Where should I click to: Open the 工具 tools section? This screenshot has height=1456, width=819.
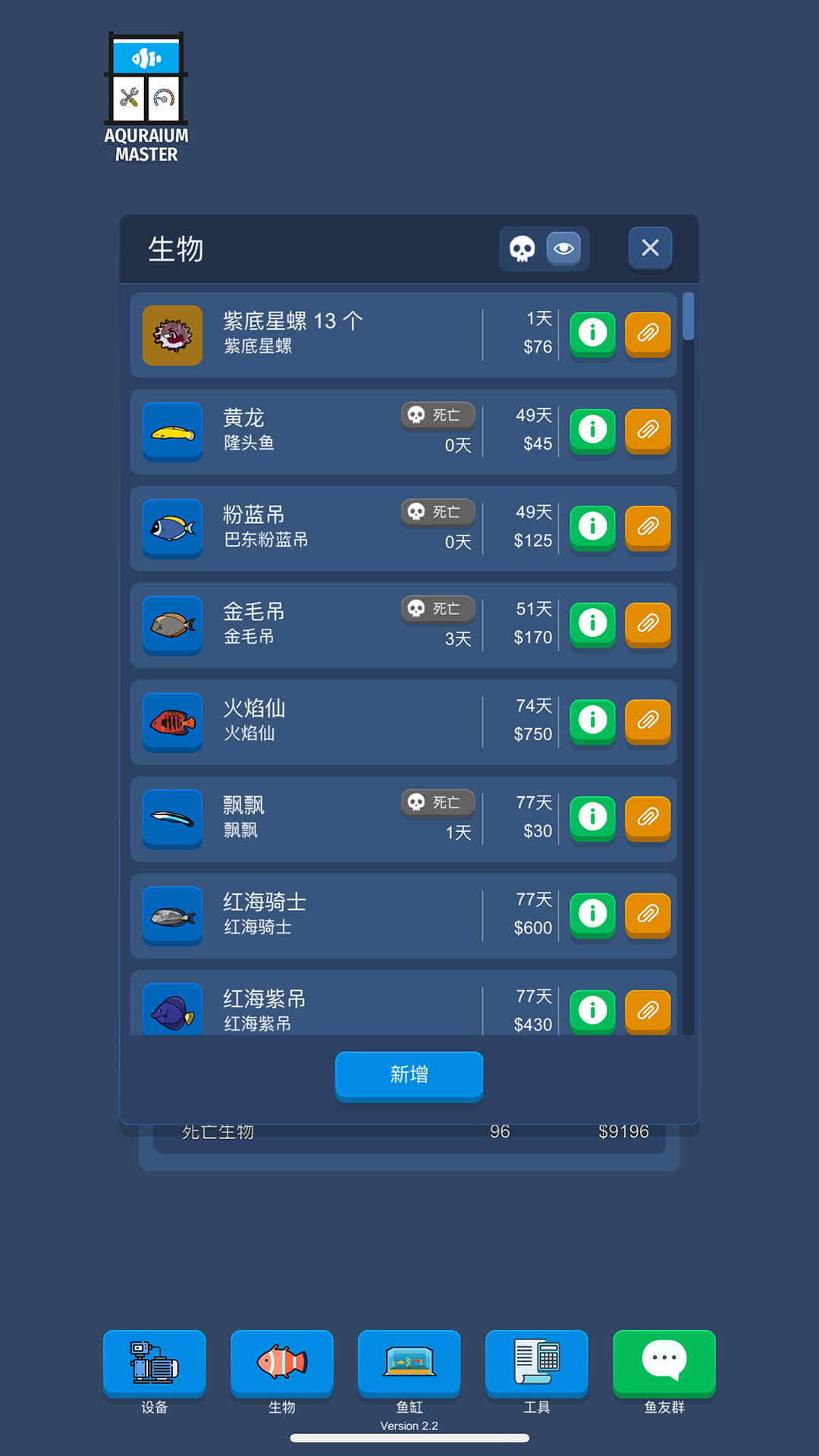[536, 1365]
